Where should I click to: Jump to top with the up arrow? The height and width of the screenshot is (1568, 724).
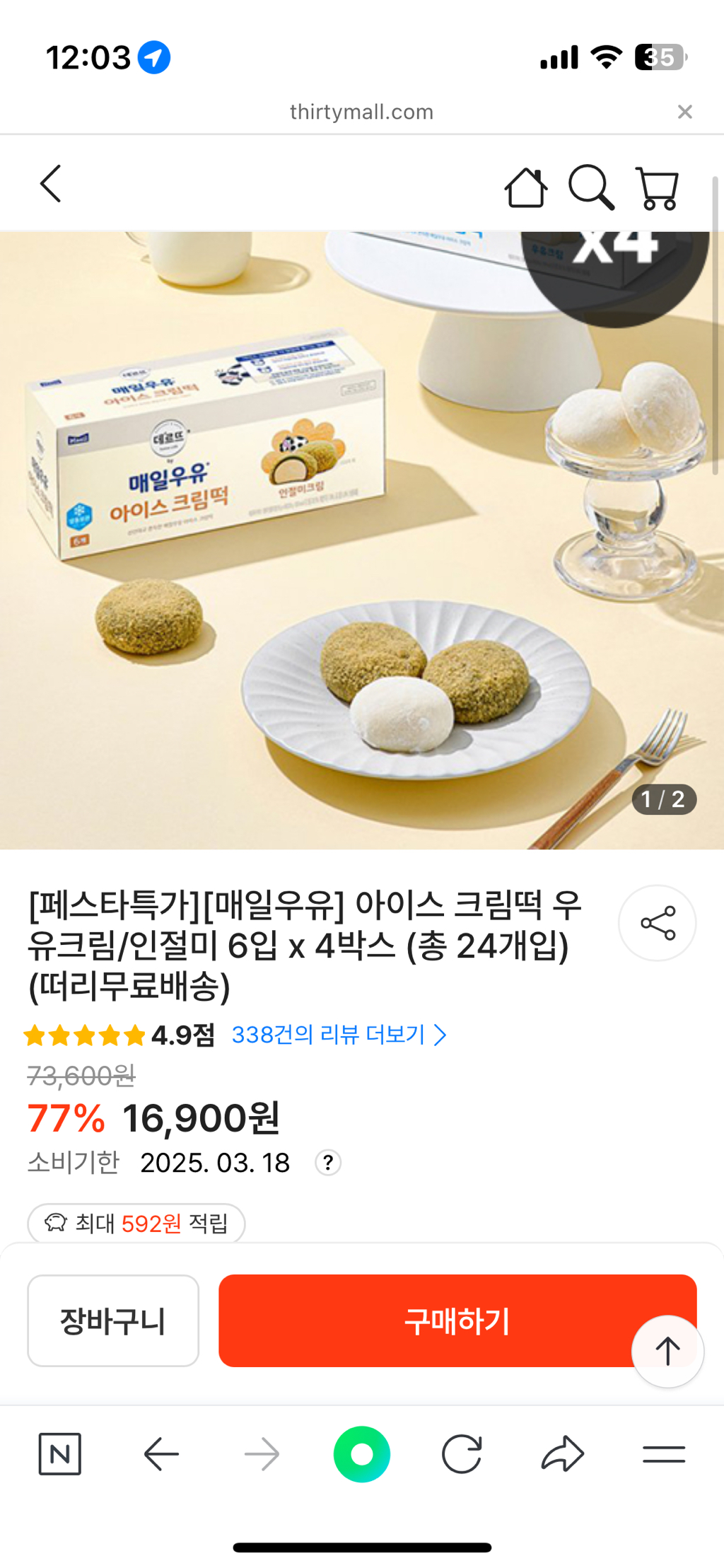pyautogui.click(x=667, y=1351)
